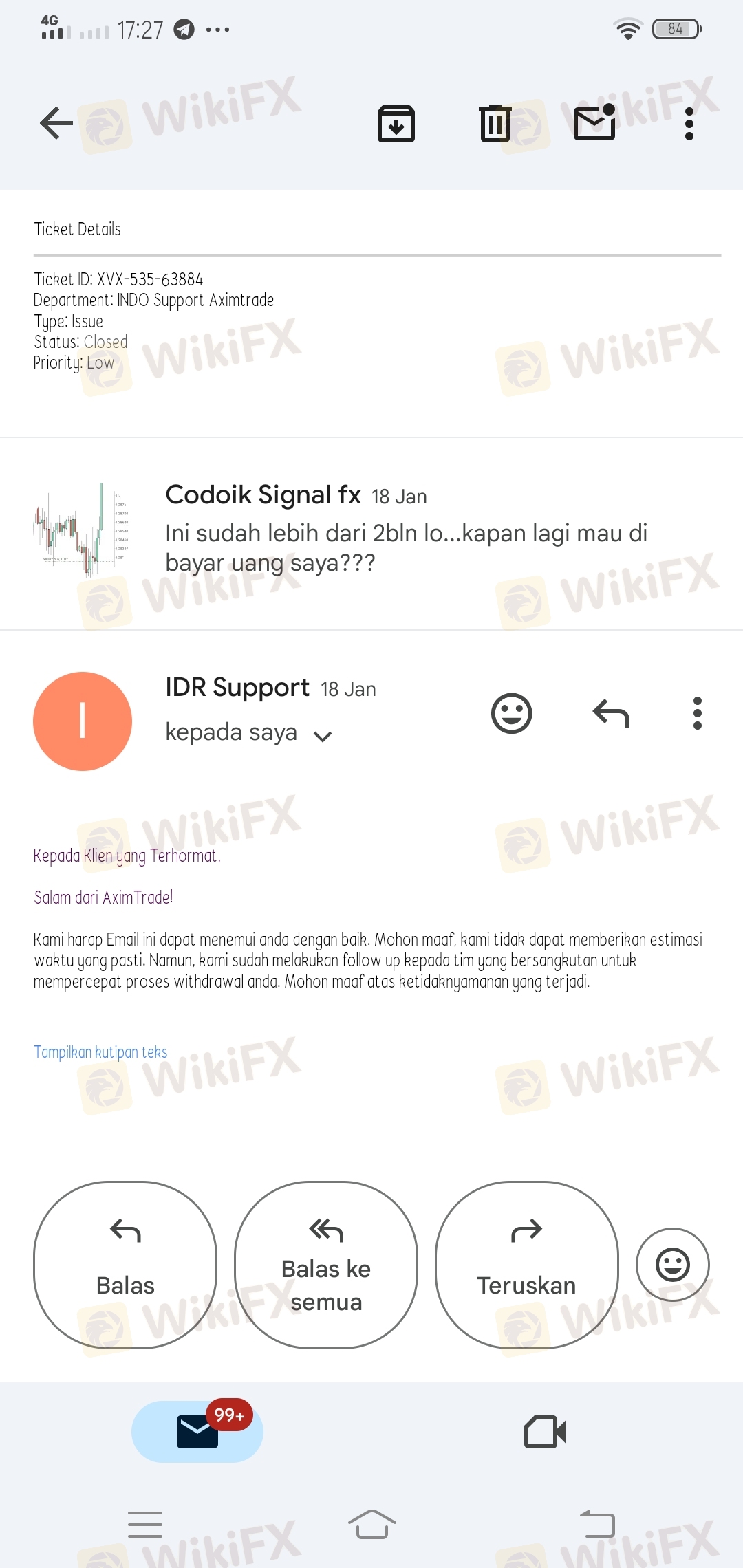Viewport: 743px width, 1568px height.
Task: Open emoji reaction button beside Teruskan
Action: click(672, 1265)
